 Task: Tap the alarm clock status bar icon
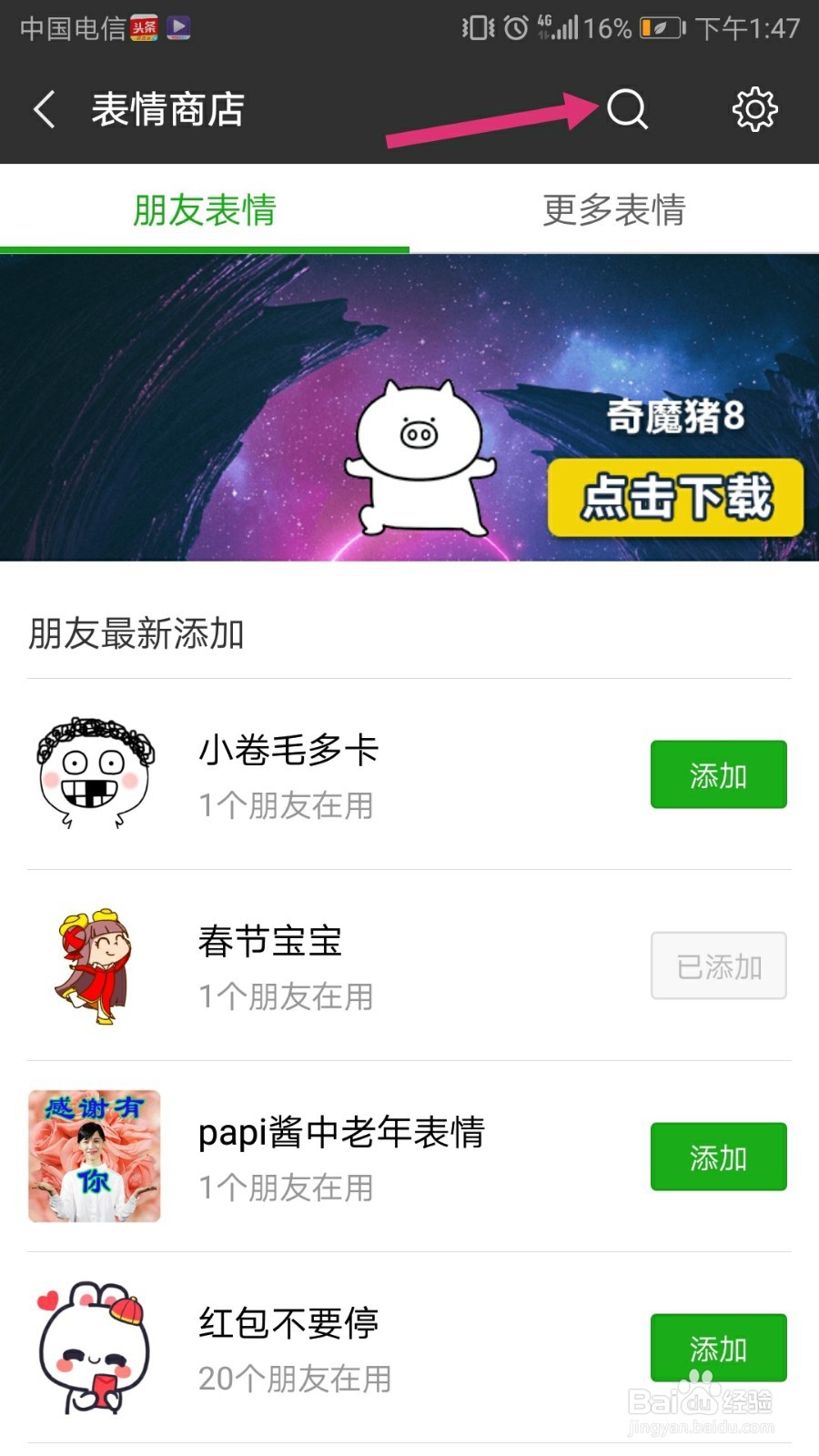tap(512, 27)
